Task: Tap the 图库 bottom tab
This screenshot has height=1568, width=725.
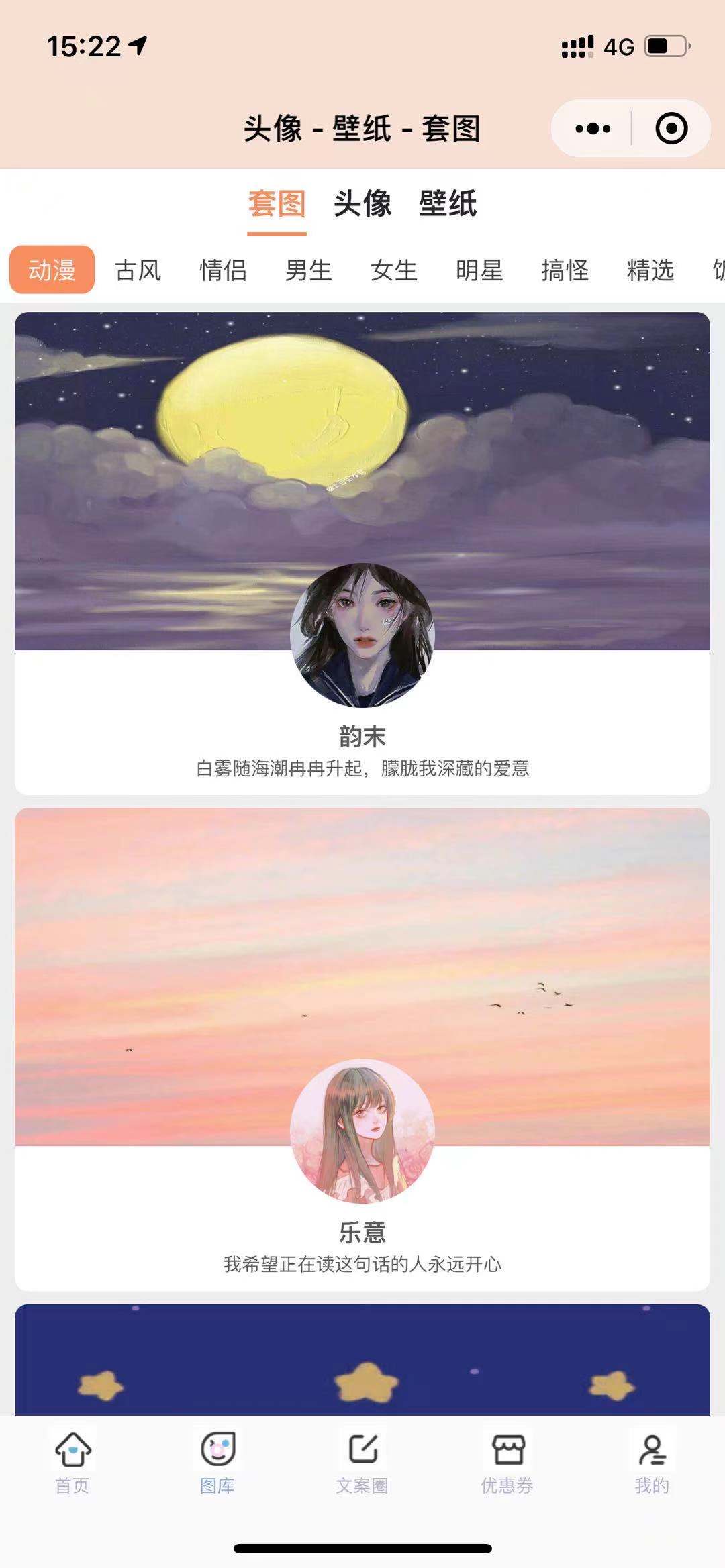Action: [x=217, y=1461]
